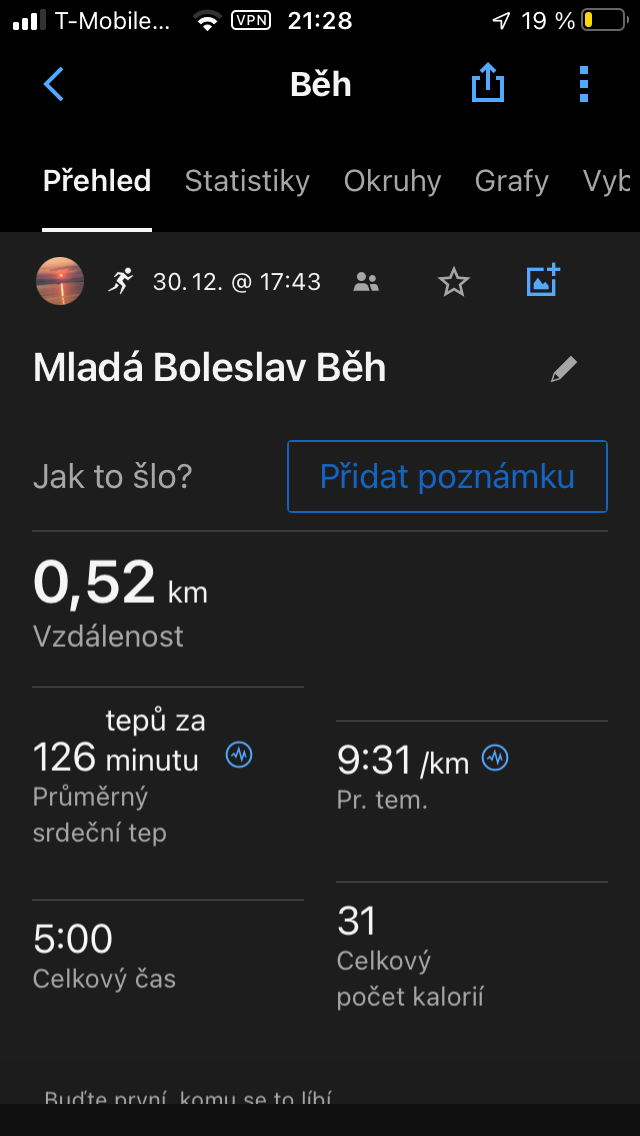
Task: Add a photo to the activity
Action: [544, 281]
